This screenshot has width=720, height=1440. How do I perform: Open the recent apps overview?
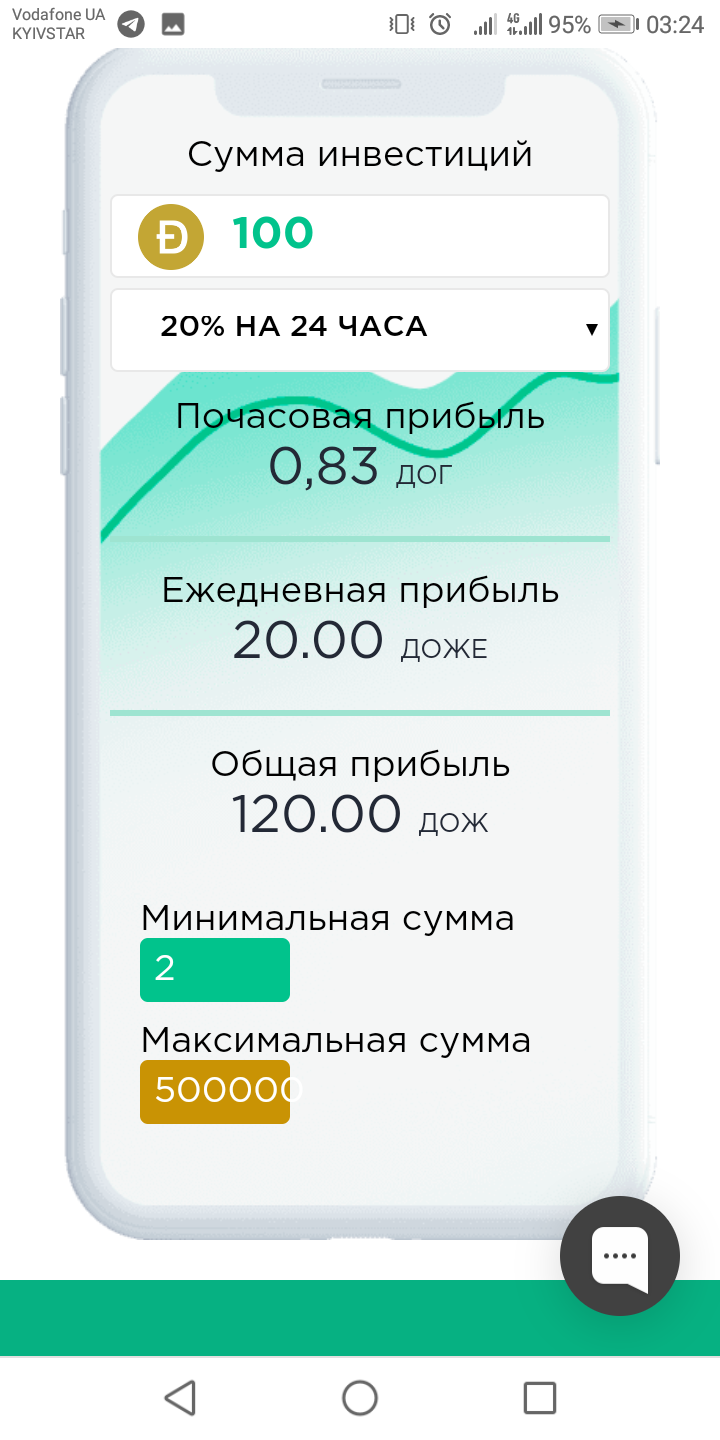[x=540, y=1397]
